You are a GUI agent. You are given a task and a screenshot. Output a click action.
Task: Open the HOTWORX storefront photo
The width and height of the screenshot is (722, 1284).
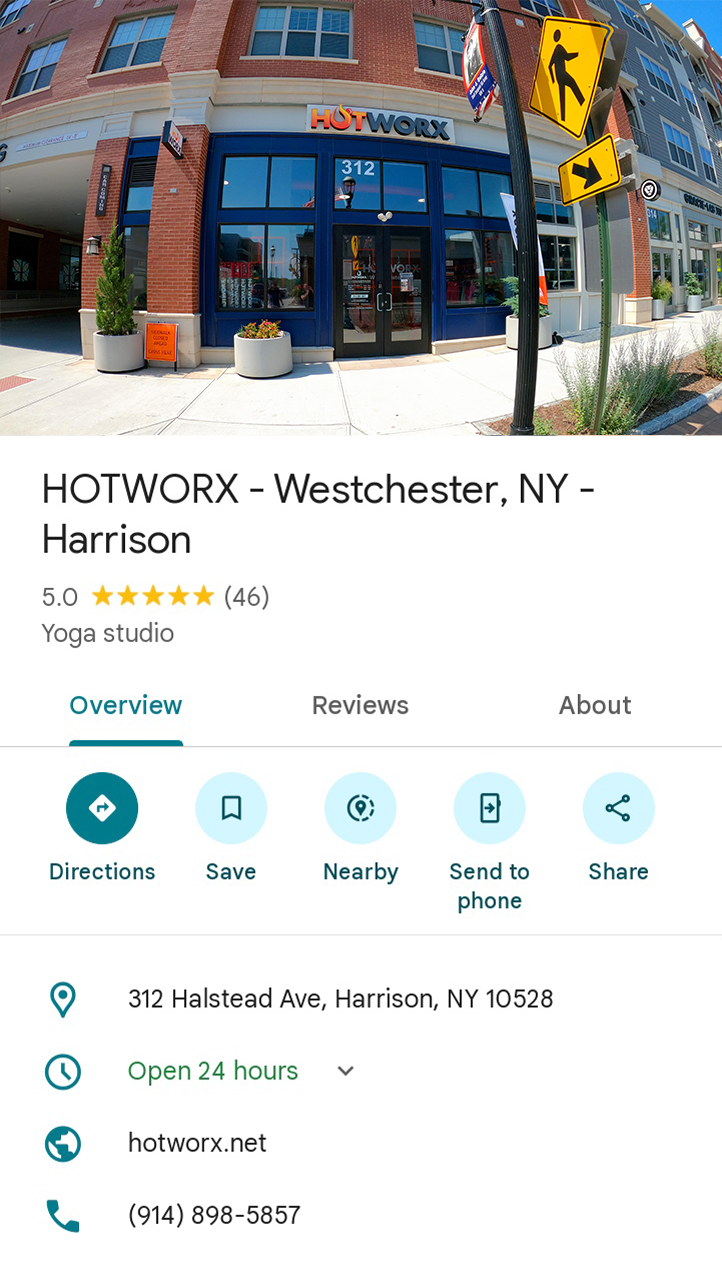(361, 217)
